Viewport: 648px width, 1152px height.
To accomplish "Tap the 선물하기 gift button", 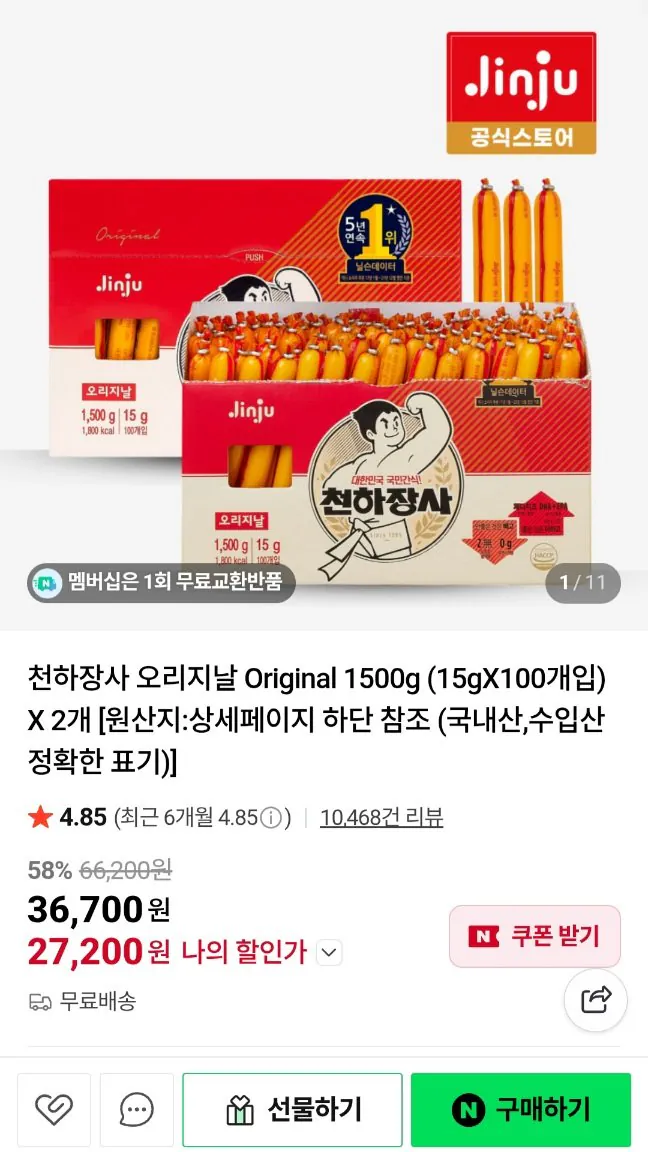I will pos(292,1109).
